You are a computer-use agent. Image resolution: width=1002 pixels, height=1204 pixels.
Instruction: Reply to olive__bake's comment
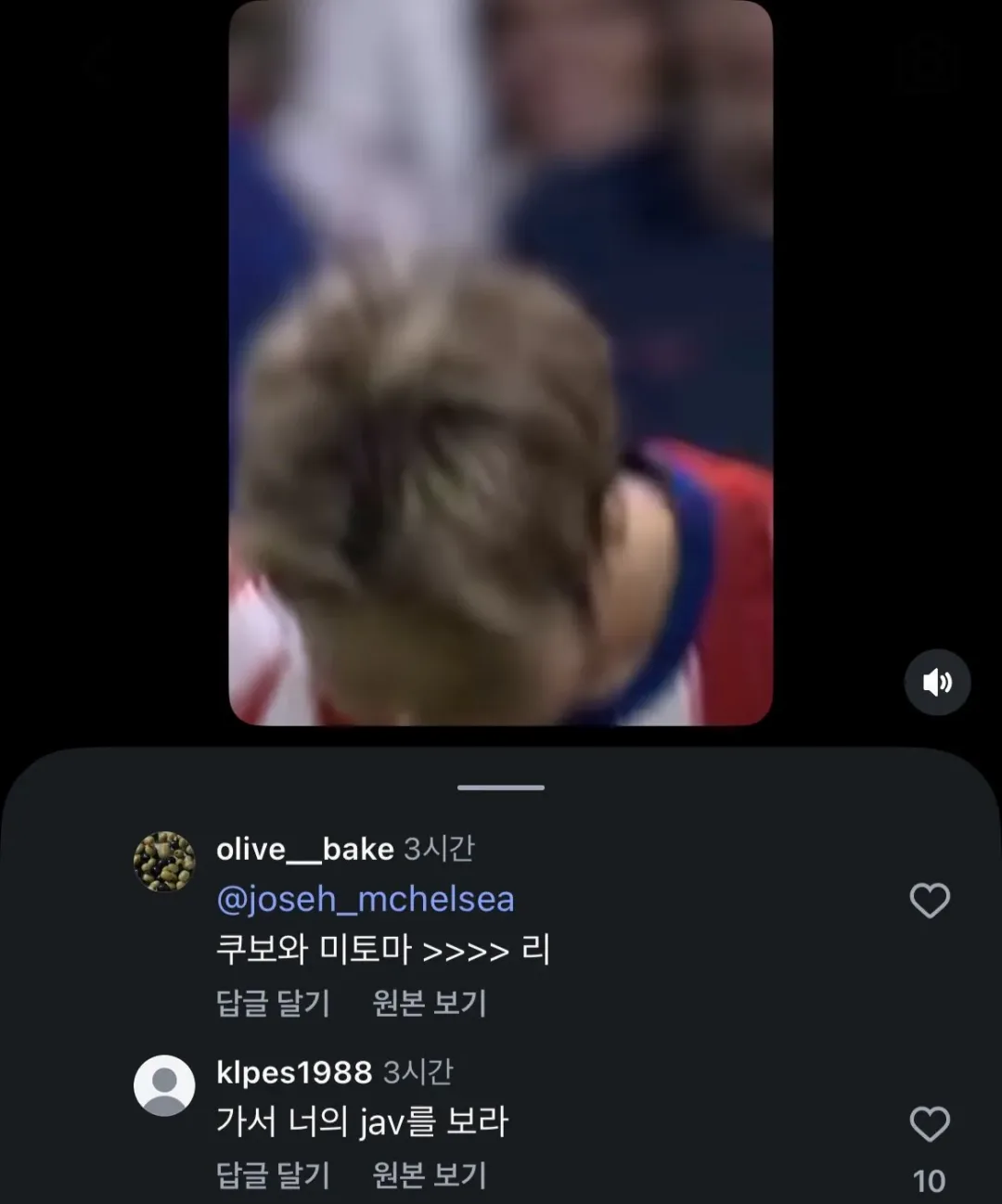[x=273, y=1003]
